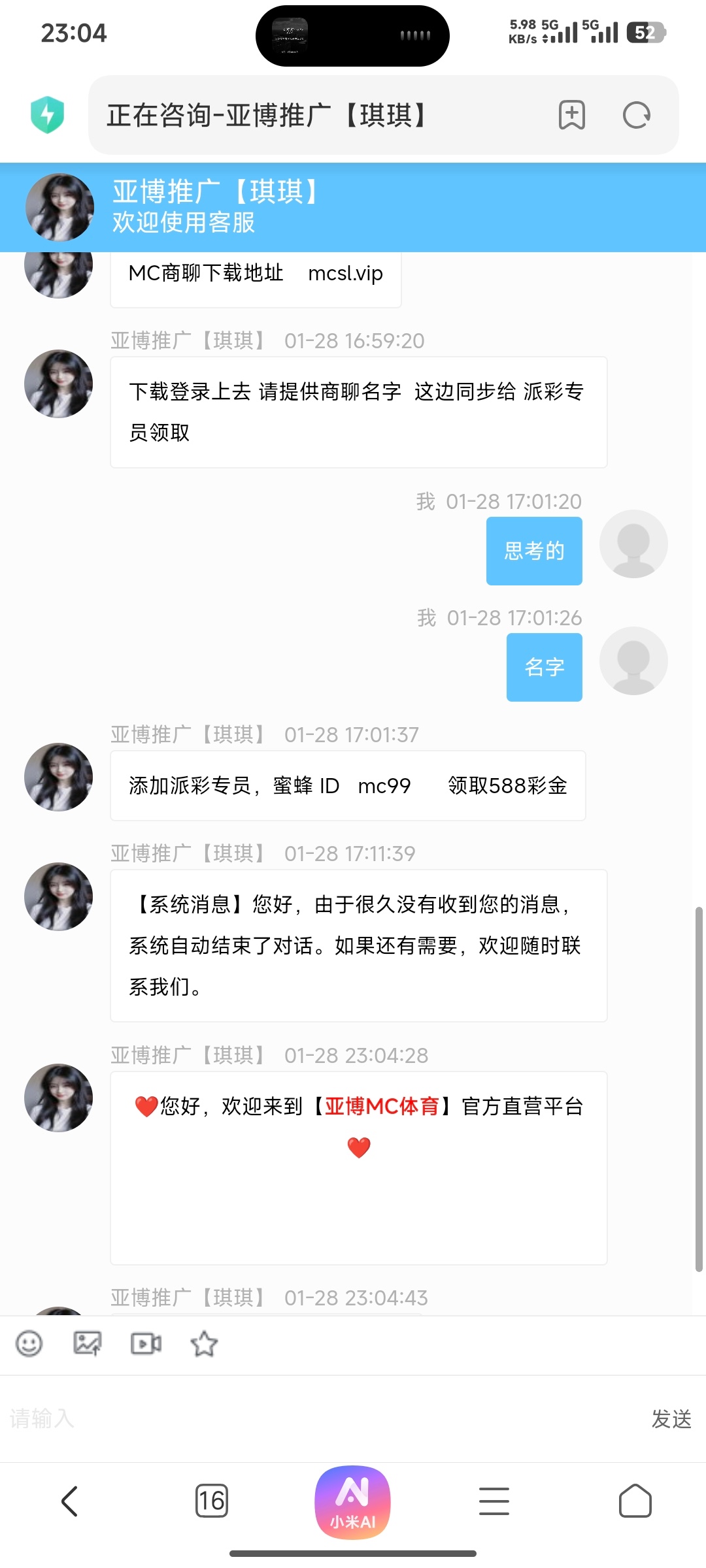Viewport: 706px width, 1568px height.
Task: Launch the 小米AI assistant
Action: click(353, 1502)
